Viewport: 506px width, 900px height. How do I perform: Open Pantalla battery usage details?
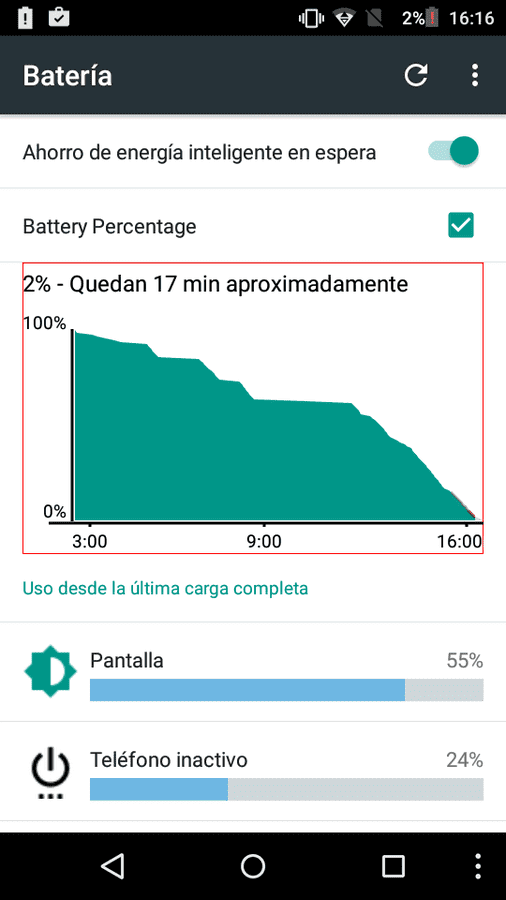point(253,672)
